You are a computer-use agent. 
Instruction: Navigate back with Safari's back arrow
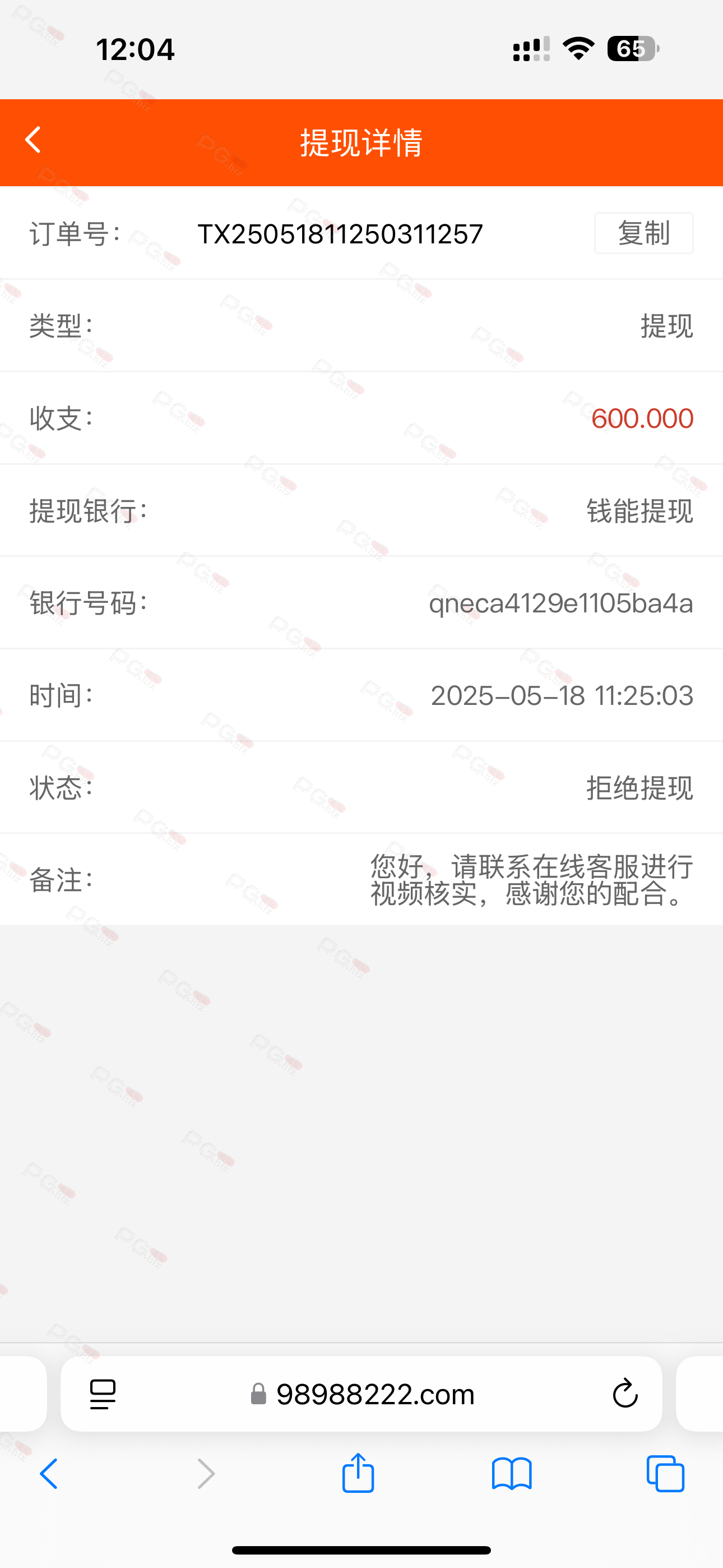point(49,1474)
